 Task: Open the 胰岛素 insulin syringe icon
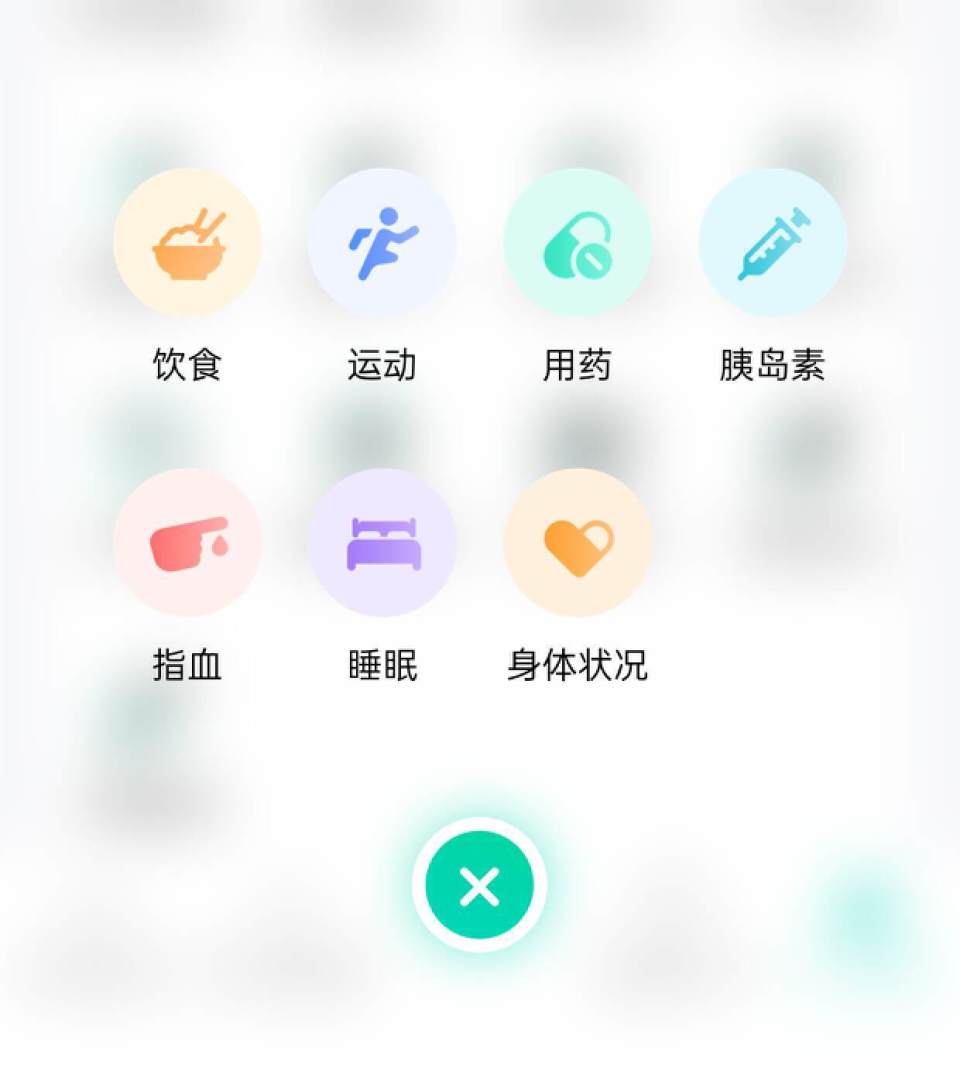(x=772, y=243)
